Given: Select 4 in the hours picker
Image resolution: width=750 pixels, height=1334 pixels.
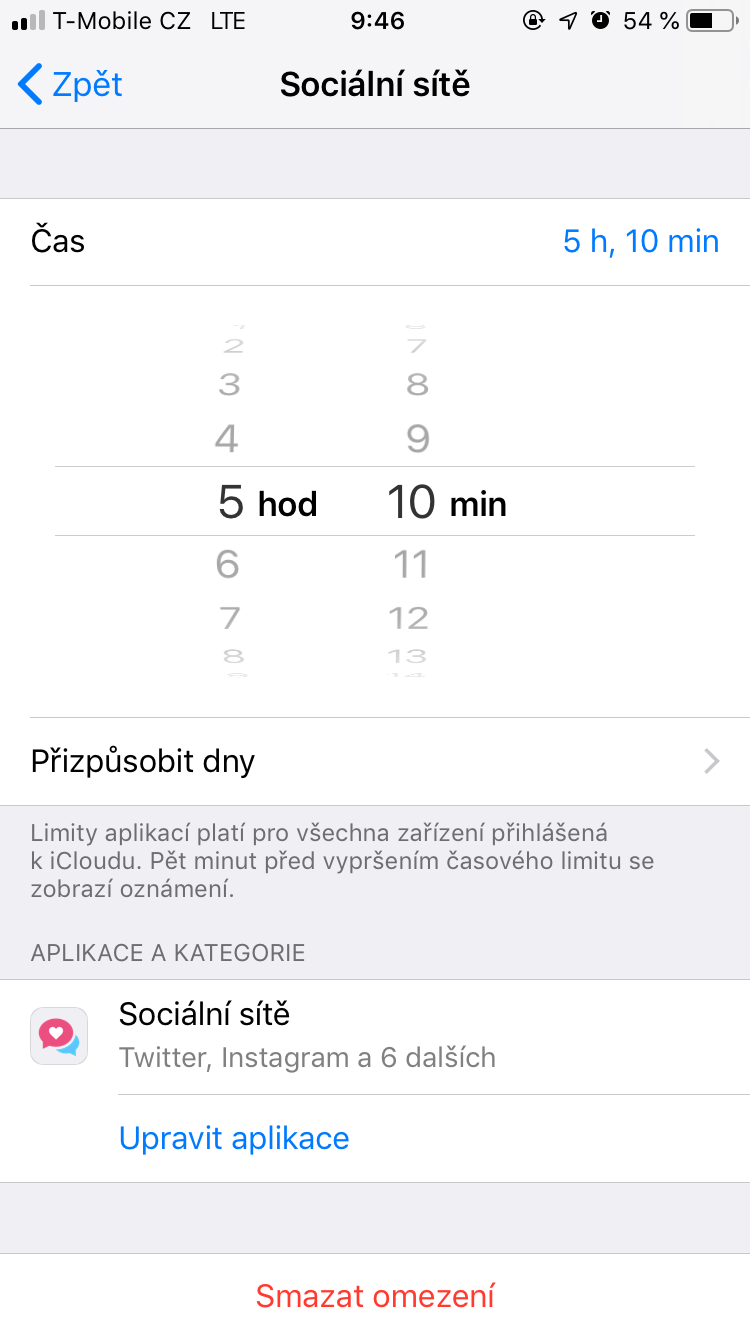Looking at the screenshot, I should tap(228, 438).
